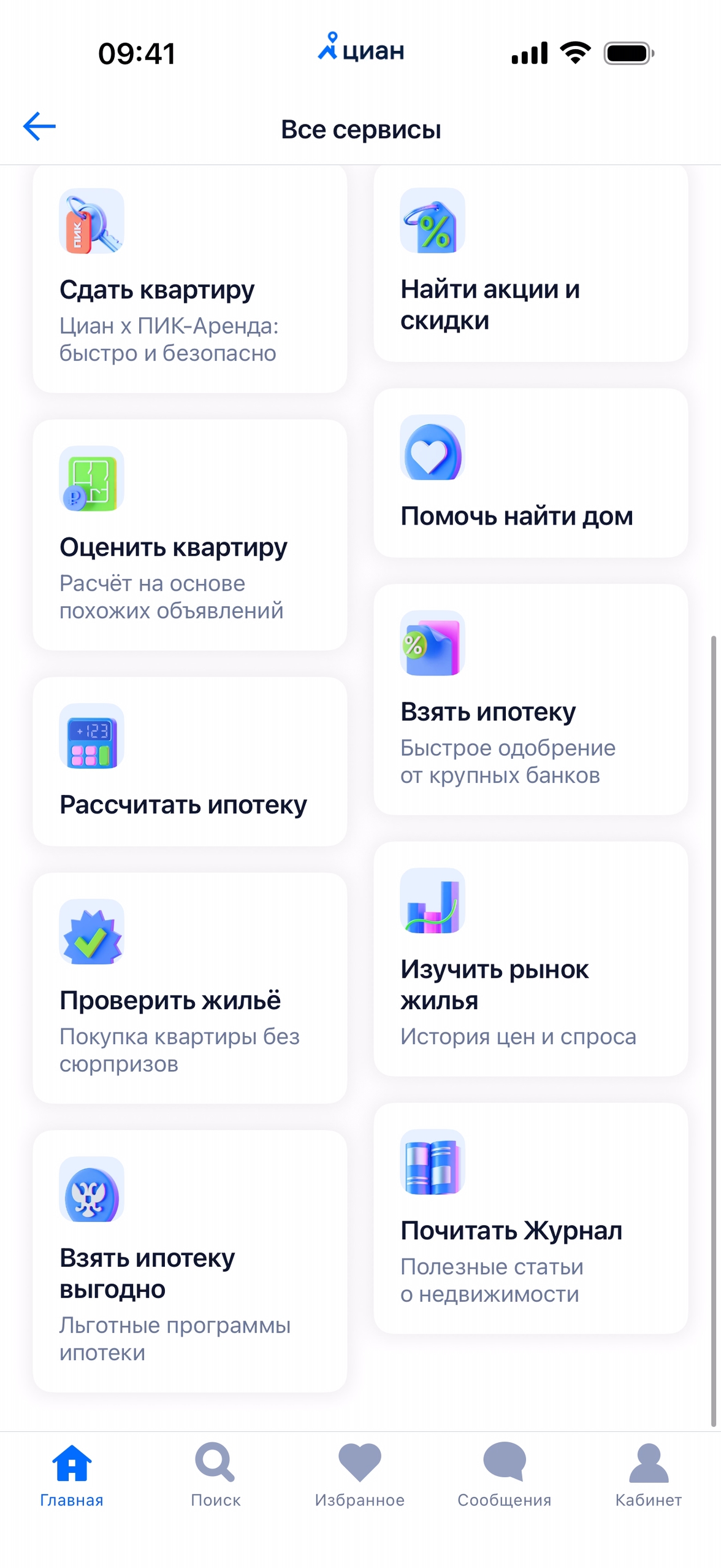This screenshot has width=721, height=1568.
Task: Switch to the Поиск tab
Action: (x=215, y=1475)
